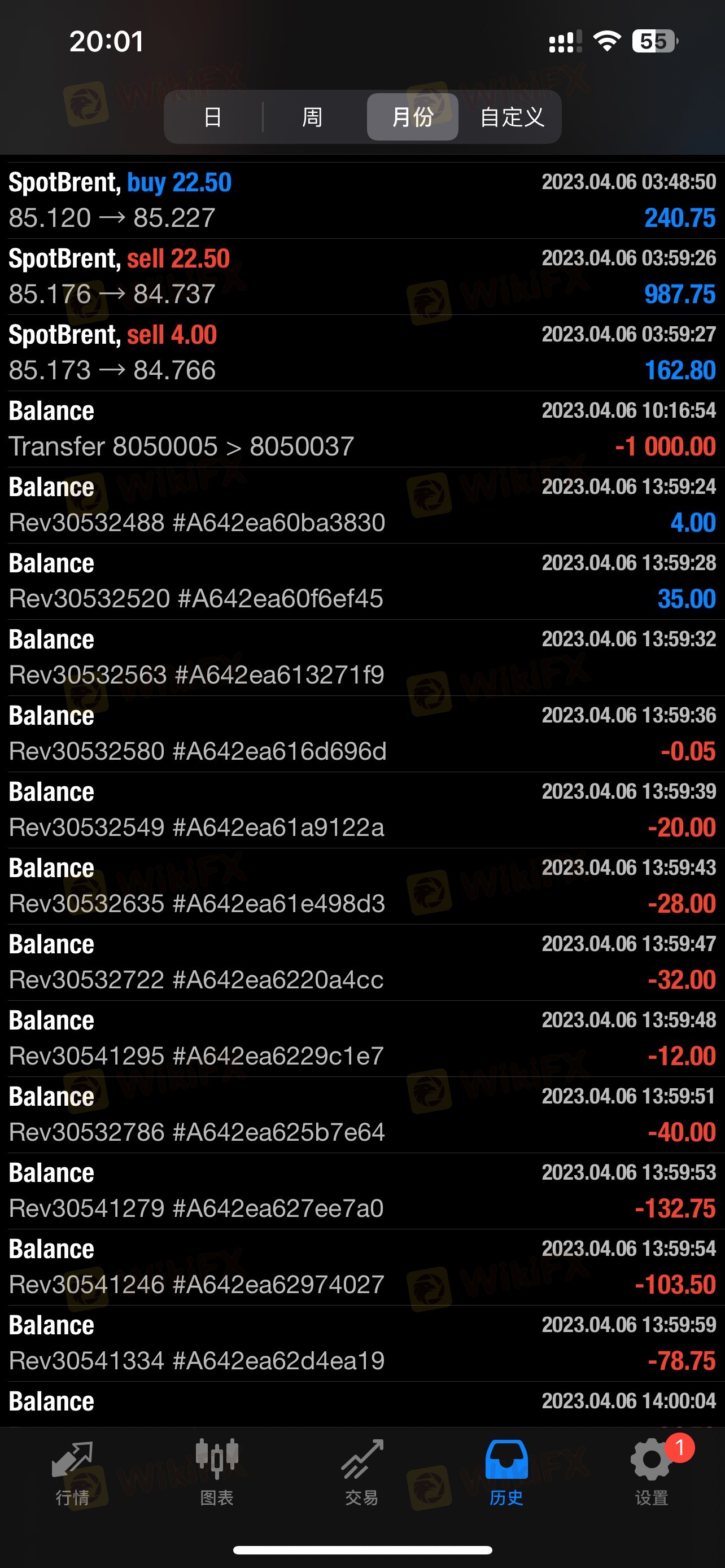Viewport: 725px width, 1568px height.
Task: Open the Rev30532488 balance entry
Action: (362, 505)
